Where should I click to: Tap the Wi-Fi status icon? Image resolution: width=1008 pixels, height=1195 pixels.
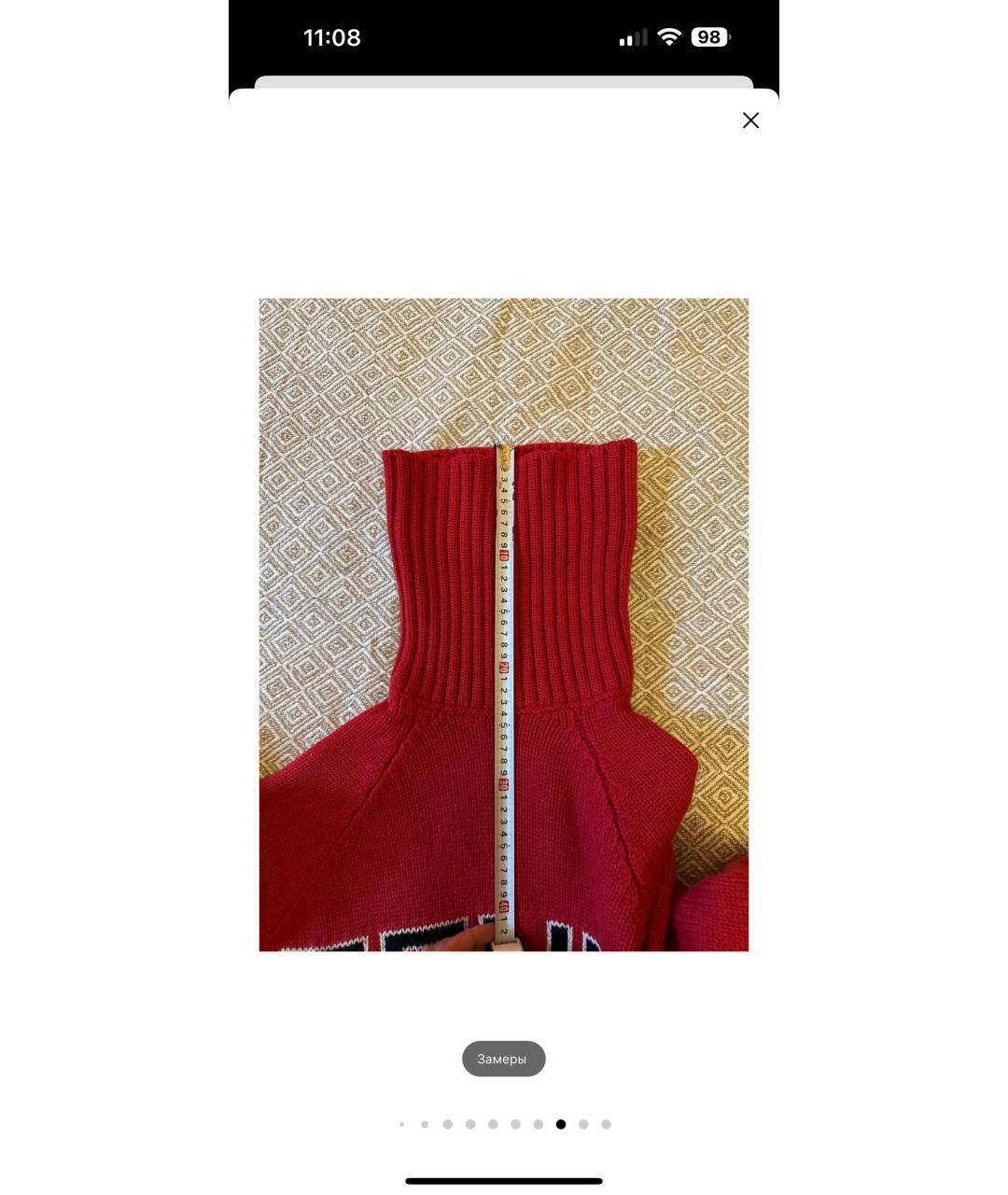point(668,37)
